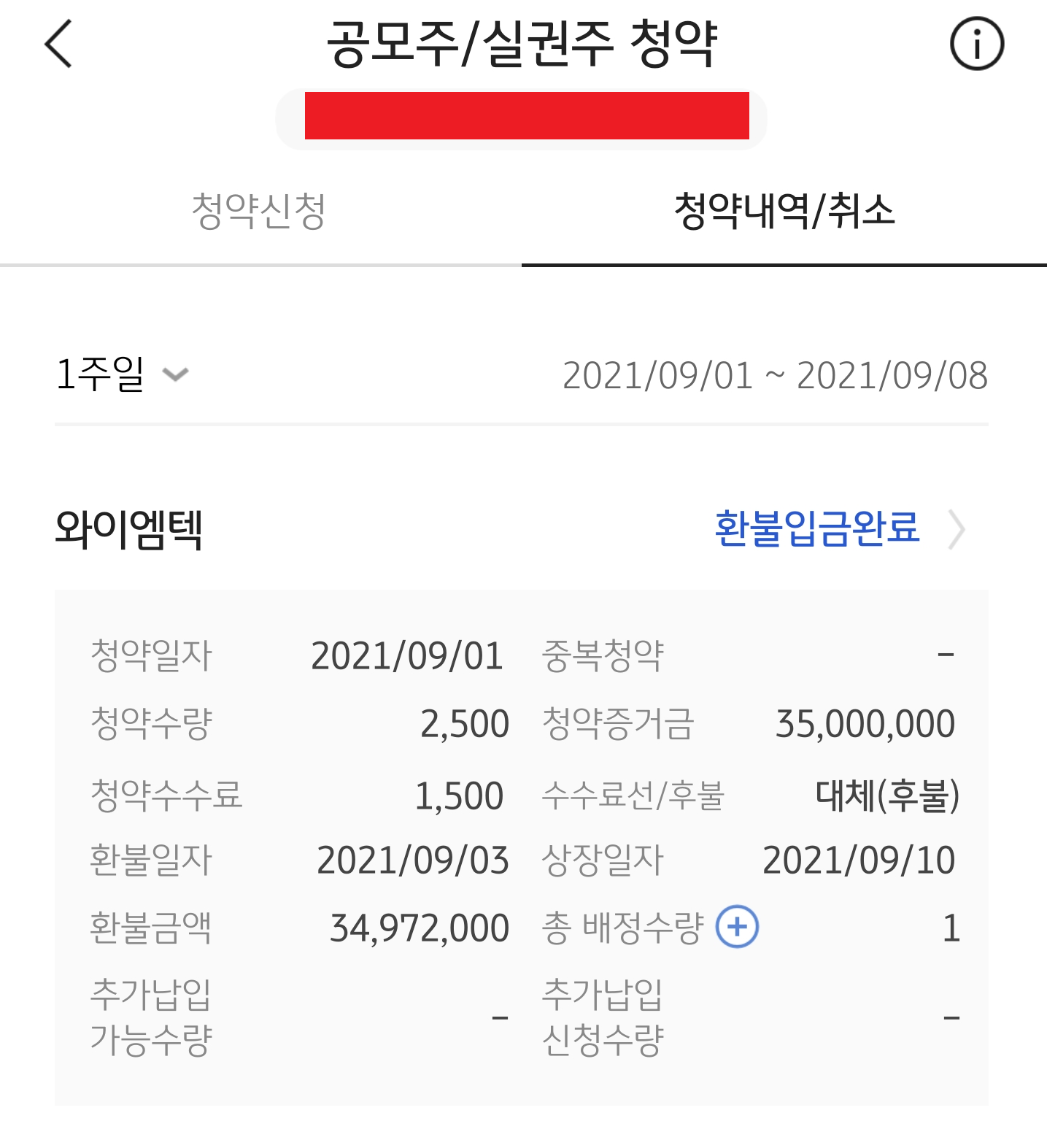
Task: Open the account selector under the title
Action: tap(521, 118)
